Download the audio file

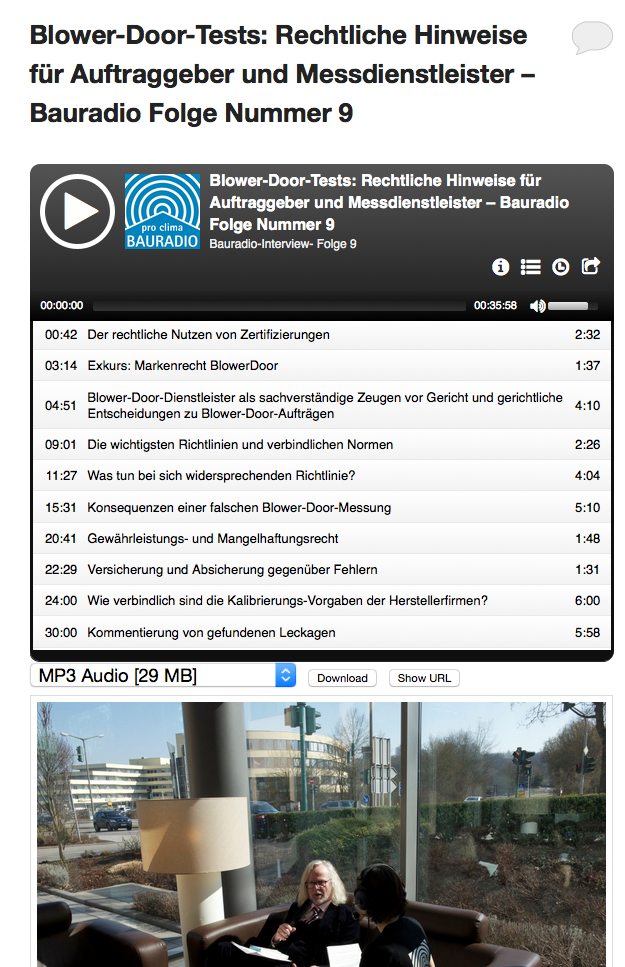coord(342,678)
